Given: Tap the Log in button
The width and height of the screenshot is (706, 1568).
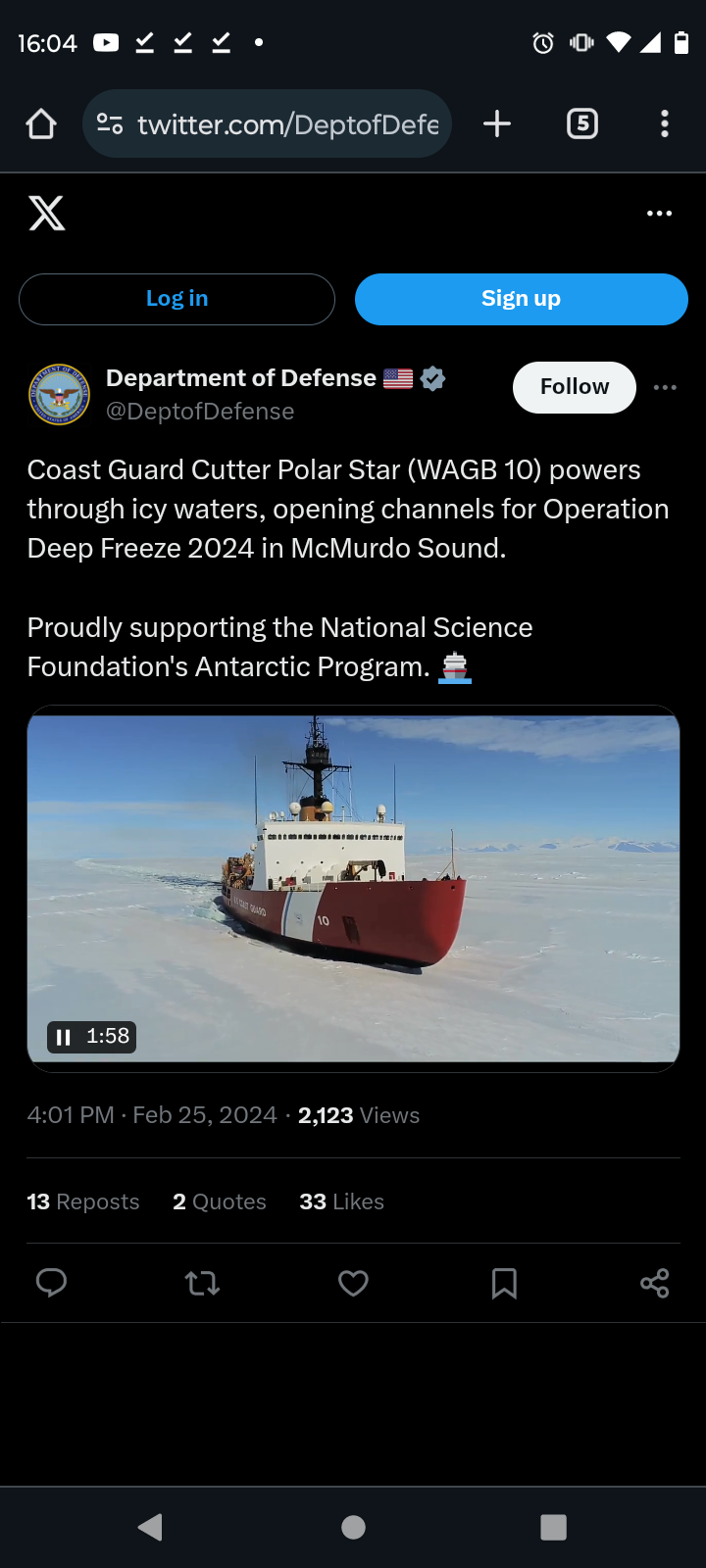Looking at the screenshot, I should (176, 299).
